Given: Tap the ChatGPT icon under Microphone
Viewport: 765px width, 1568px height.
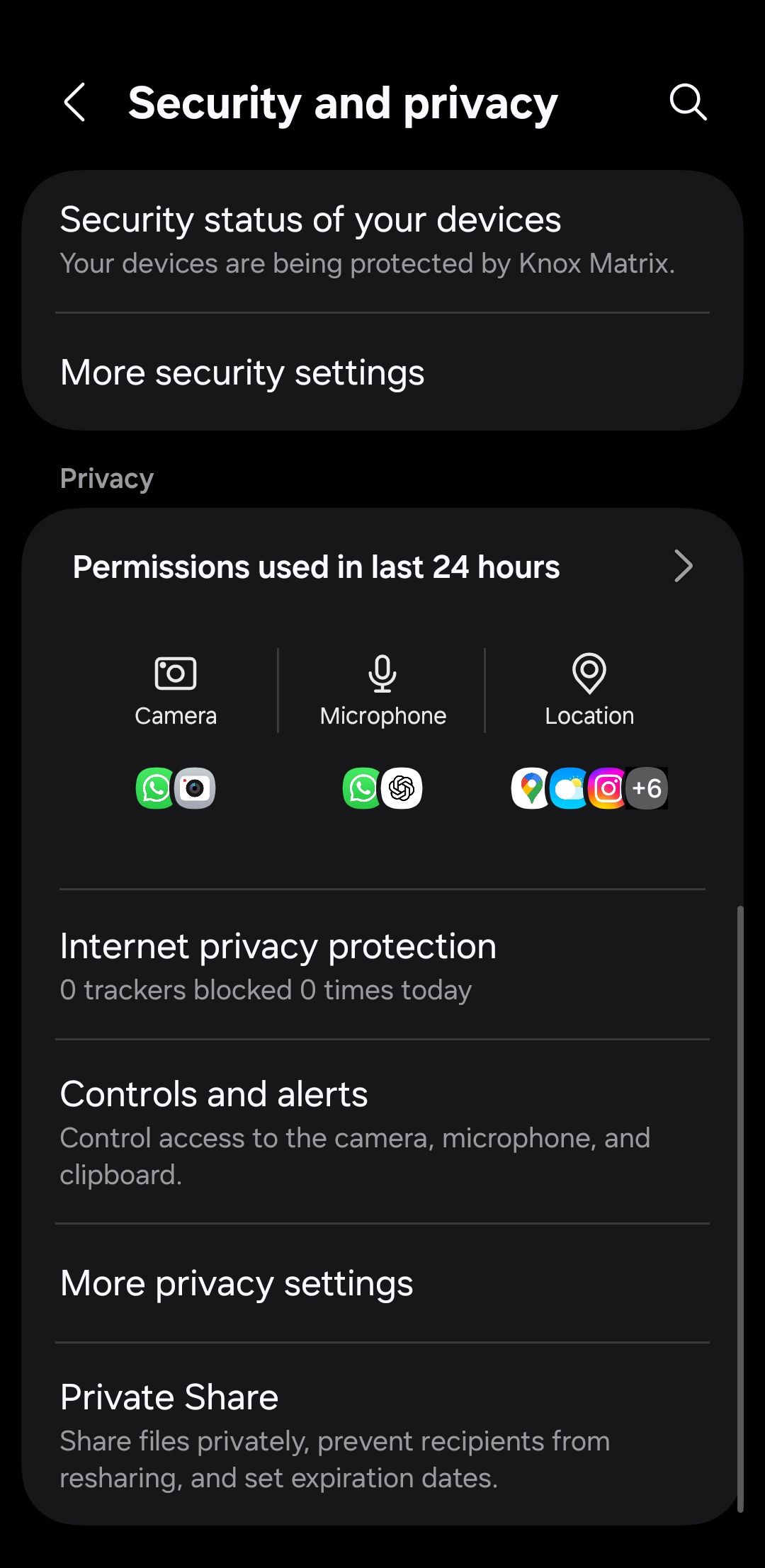Looking at the screenshot, I should click(x=402, y=788).
